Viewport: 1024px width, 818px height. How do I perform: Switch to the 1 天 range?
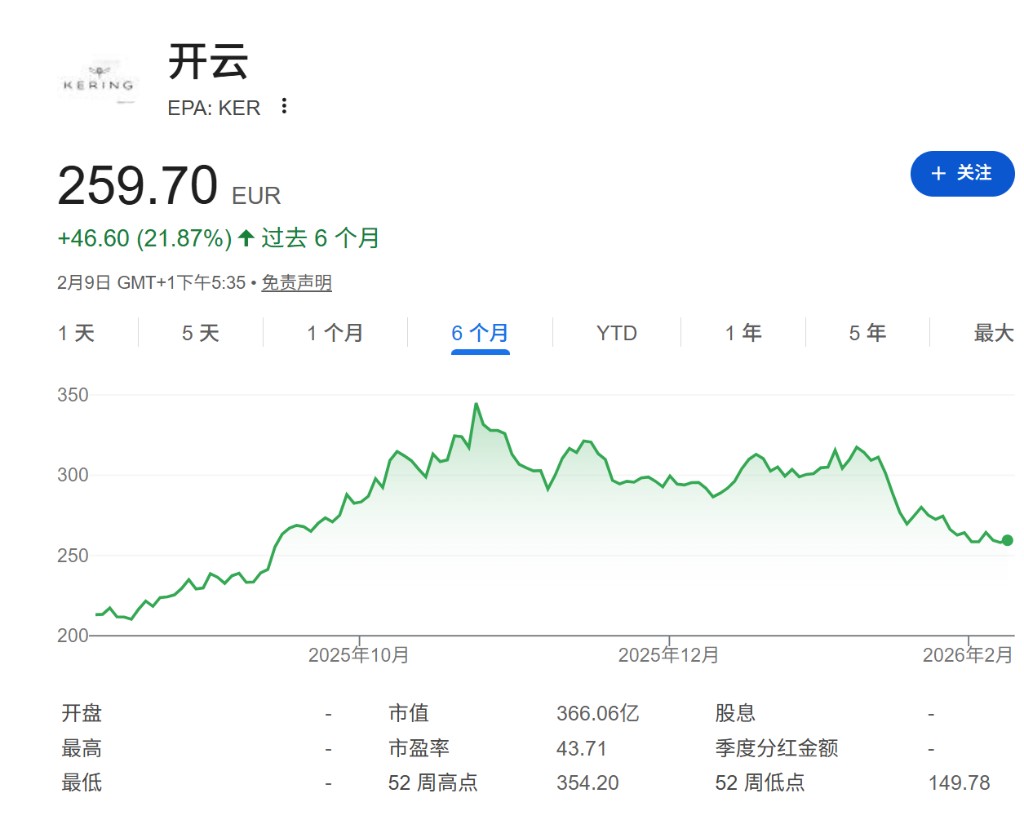tap(76, 333)
